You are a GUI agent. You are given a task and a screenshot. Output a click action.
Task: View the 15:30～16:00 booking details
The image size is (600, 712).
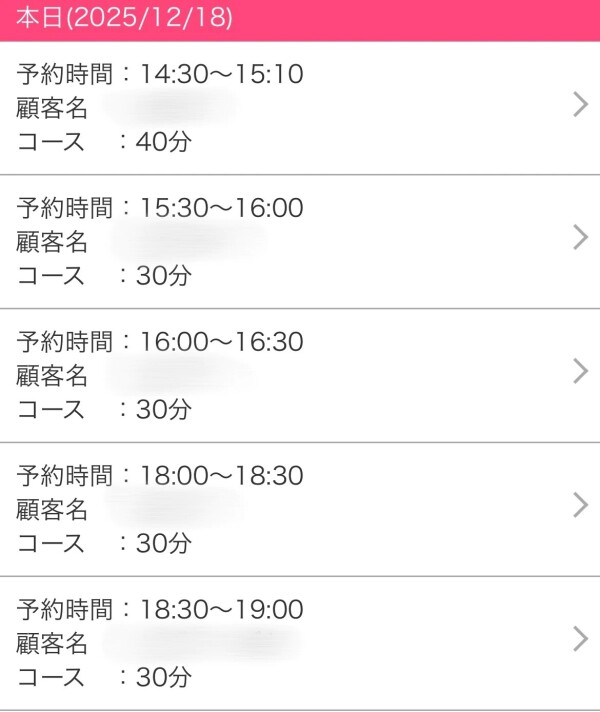coord(300,241)
